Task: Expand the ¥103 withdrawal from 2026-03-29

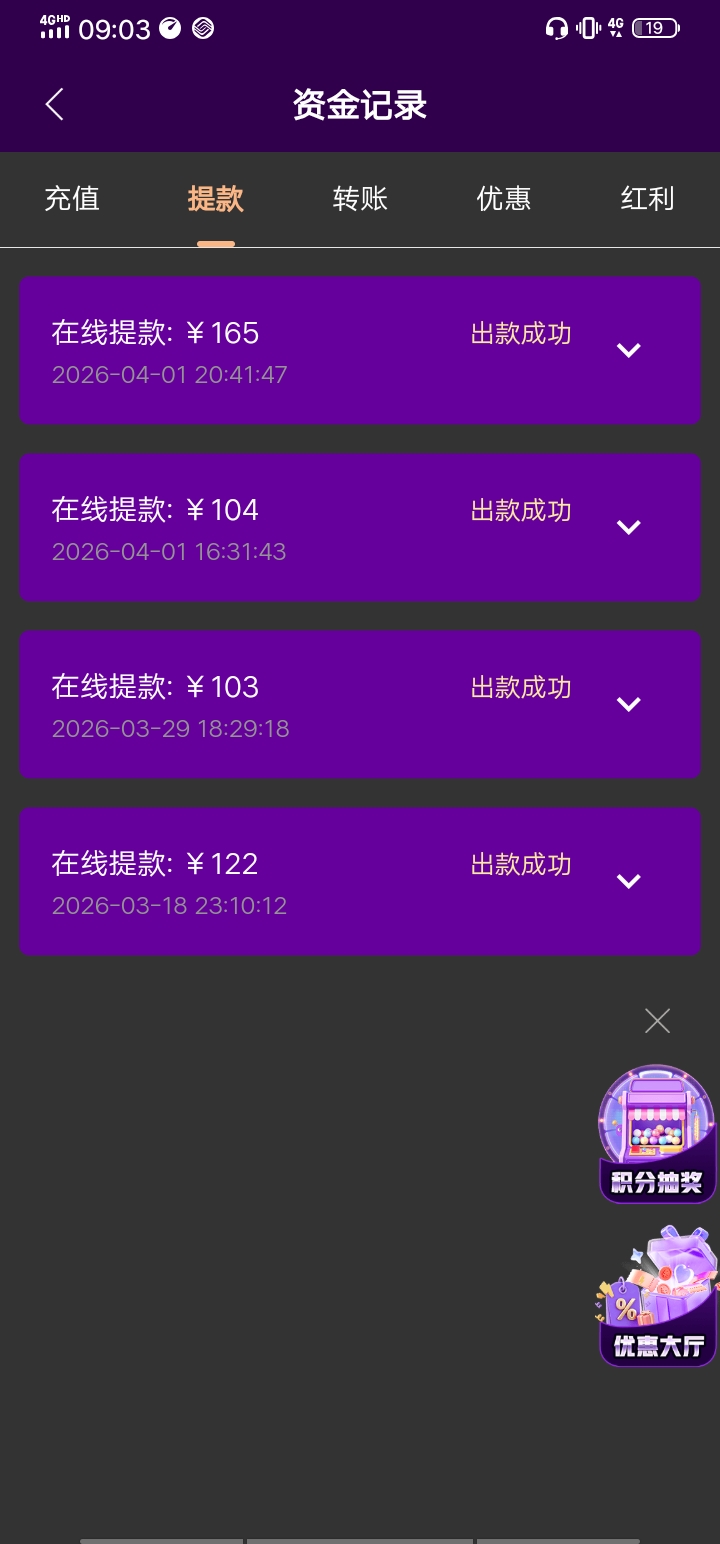Action: click(628, 704)
